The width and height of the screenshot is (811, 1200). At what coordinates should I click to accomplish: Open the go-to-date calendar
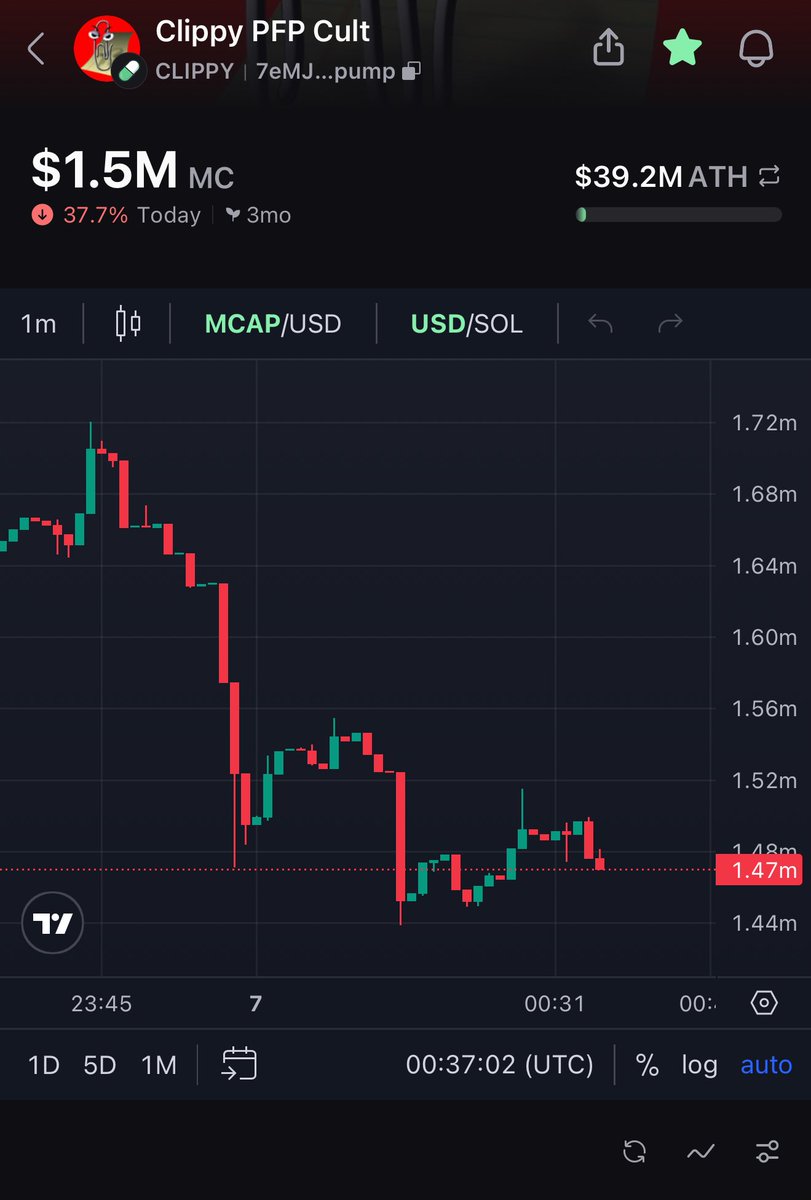(239, 1064)
